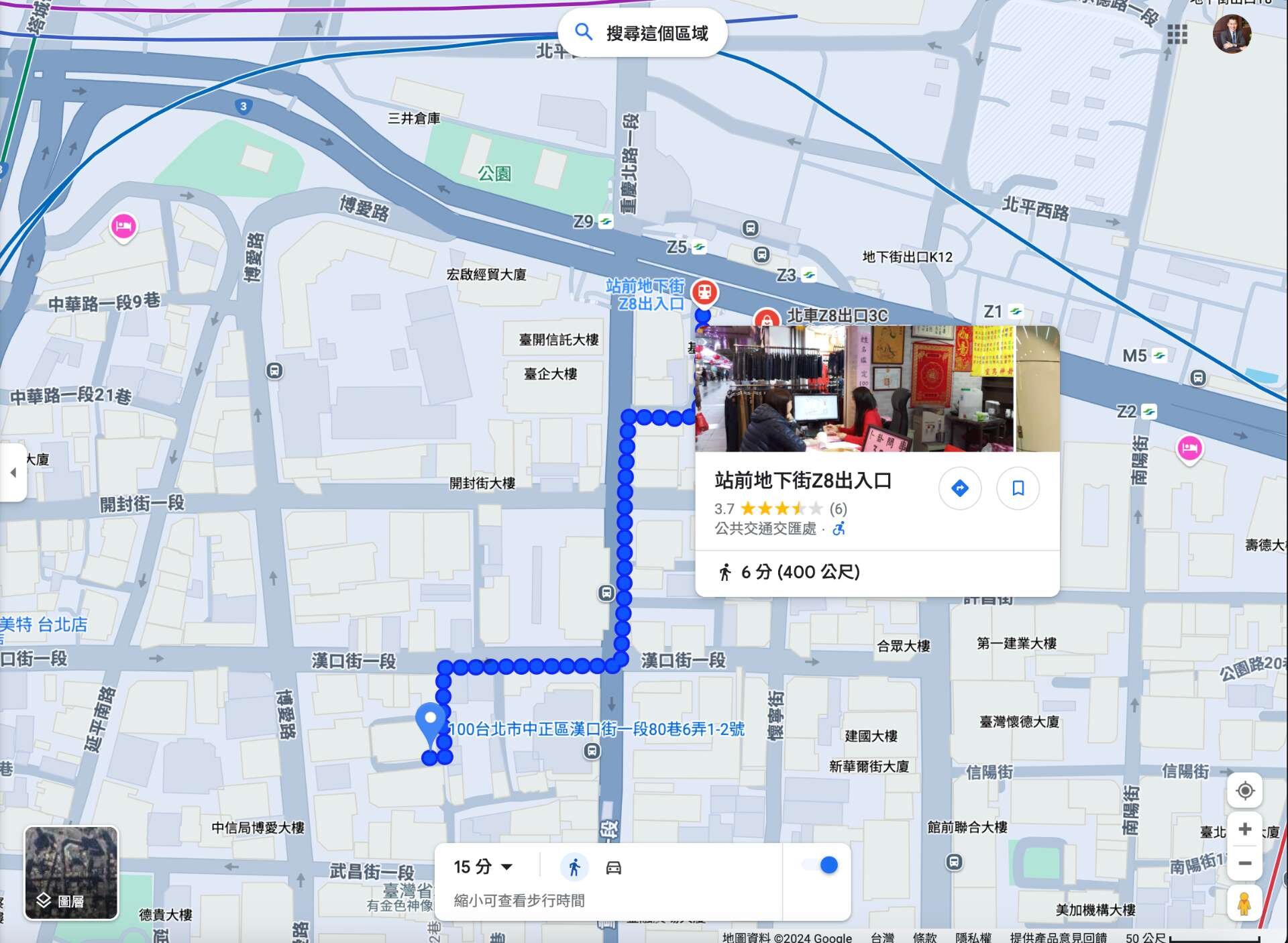Tap the 搜尋這個區域 search button
Screen dimensions: 1288x943
[x=643, y=33]
